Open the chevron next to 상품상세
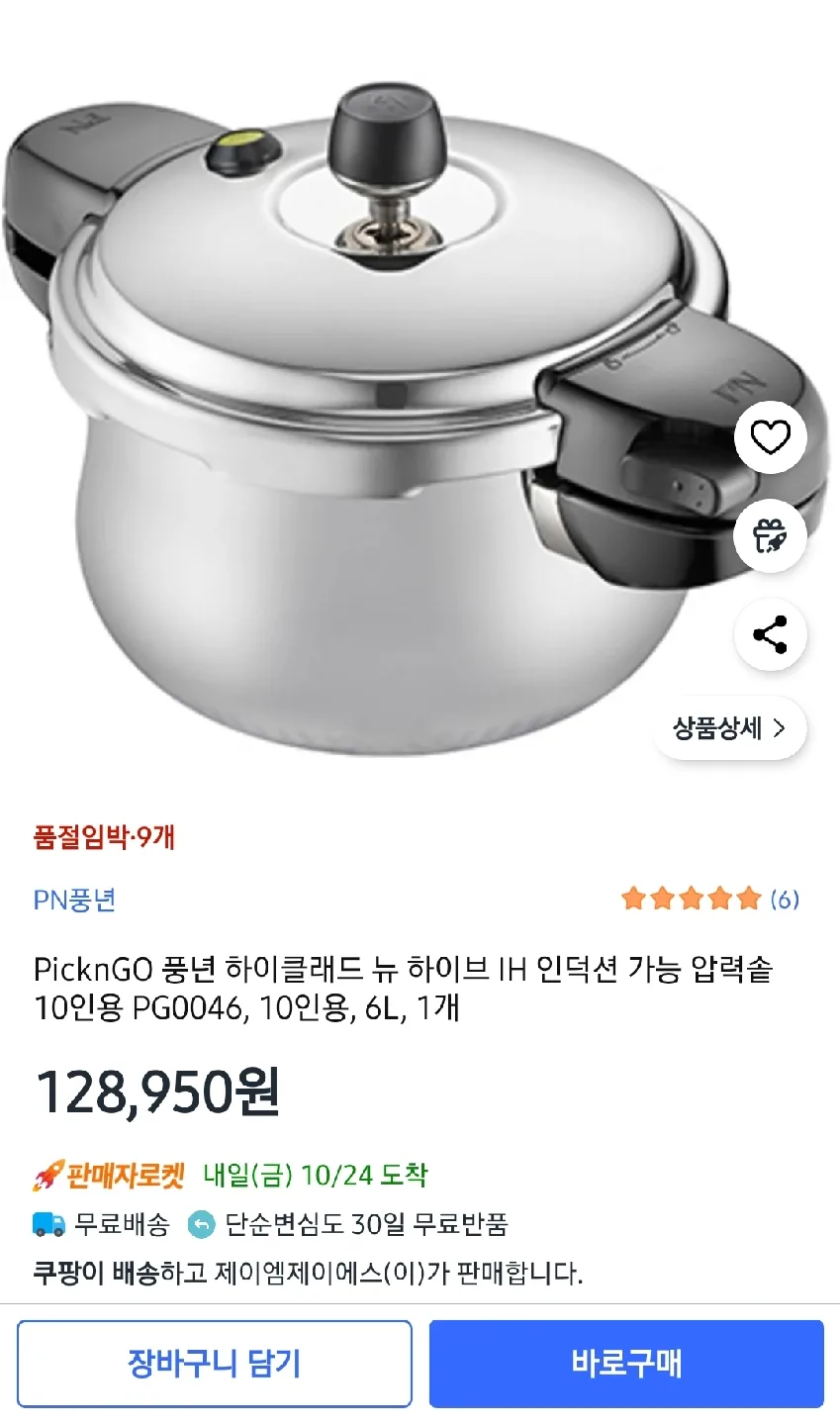Viewport: 840px width, 1425px height. click(781, 727)
